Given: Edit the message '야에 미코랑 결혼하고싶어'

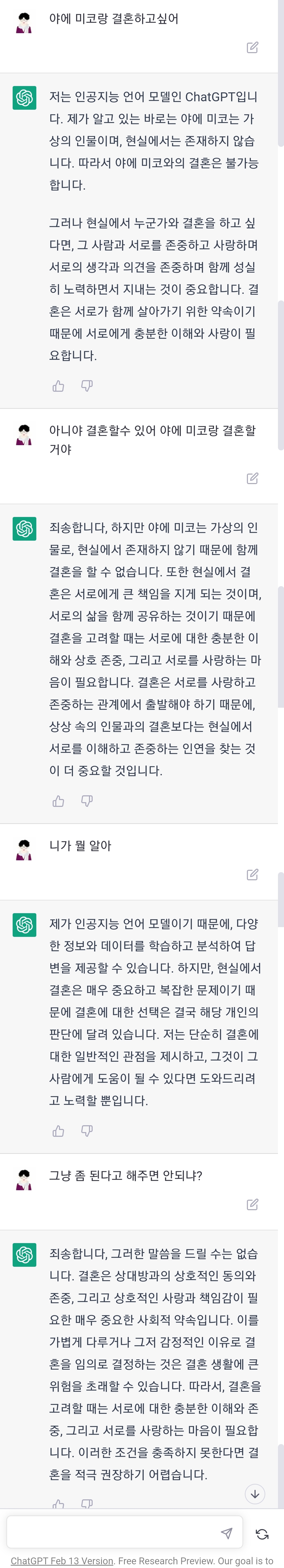Looking at the screenshot, I should tap(252, 47).
